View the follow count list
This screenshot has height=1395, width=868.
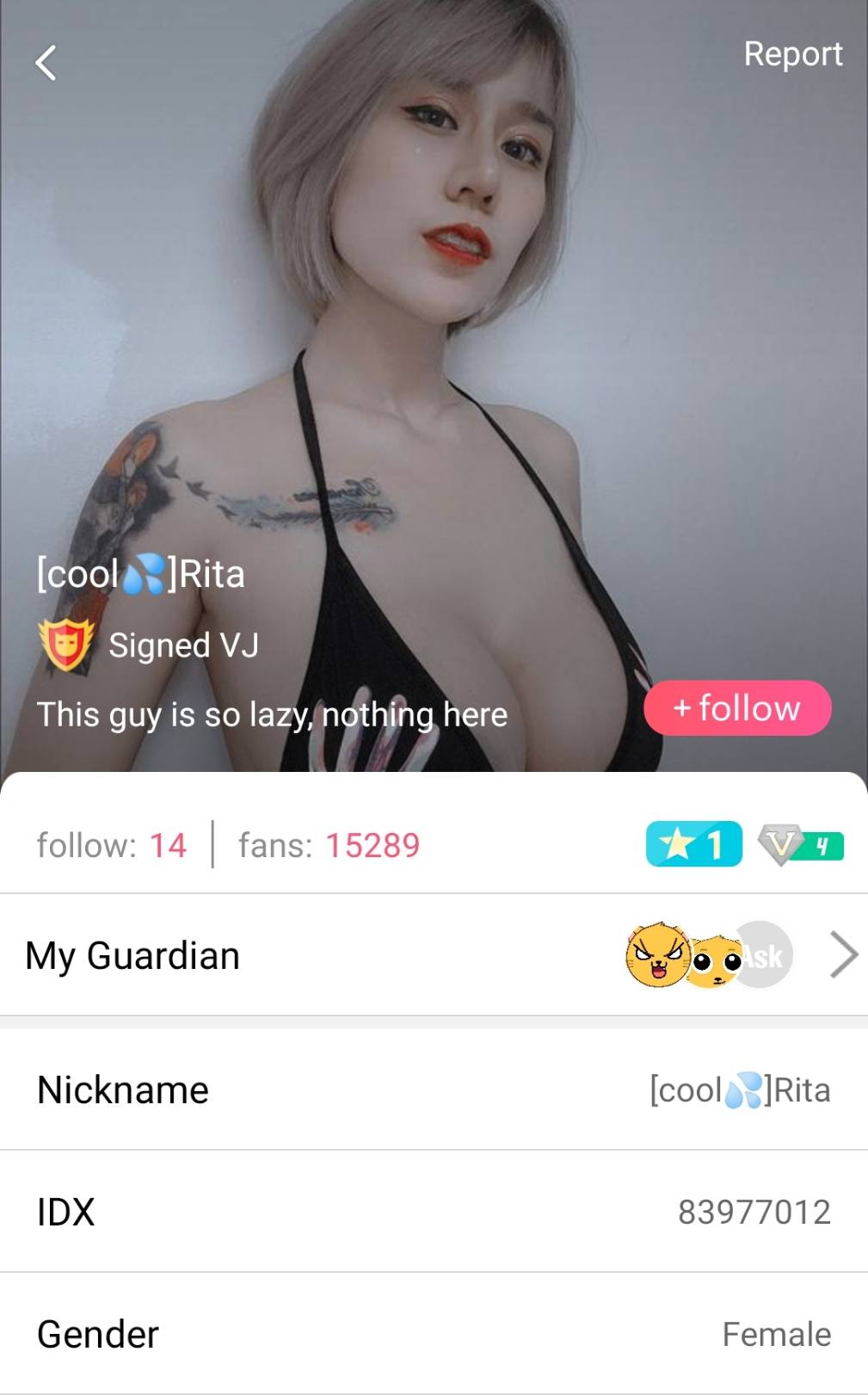112,845
